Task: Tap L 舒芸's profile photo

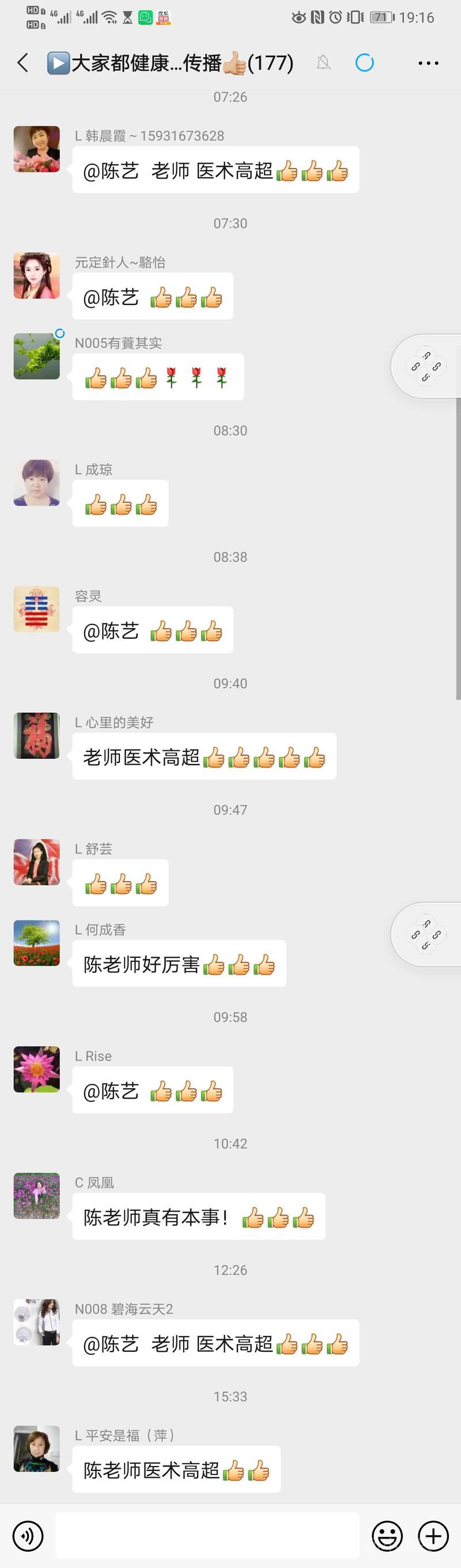Action: 36,863
